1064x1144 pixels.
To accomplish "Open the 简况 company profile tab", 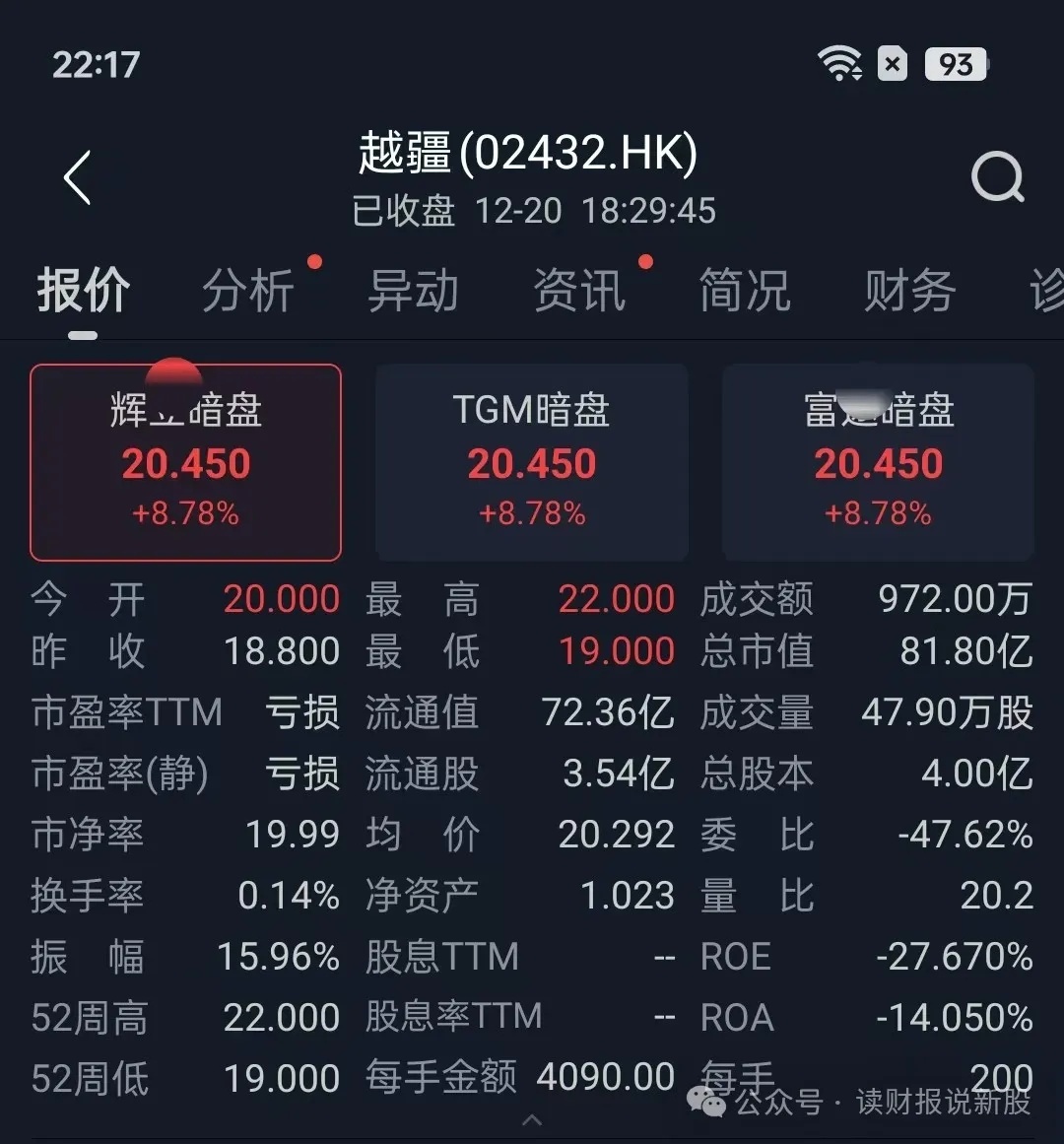I will click(745, 292).
